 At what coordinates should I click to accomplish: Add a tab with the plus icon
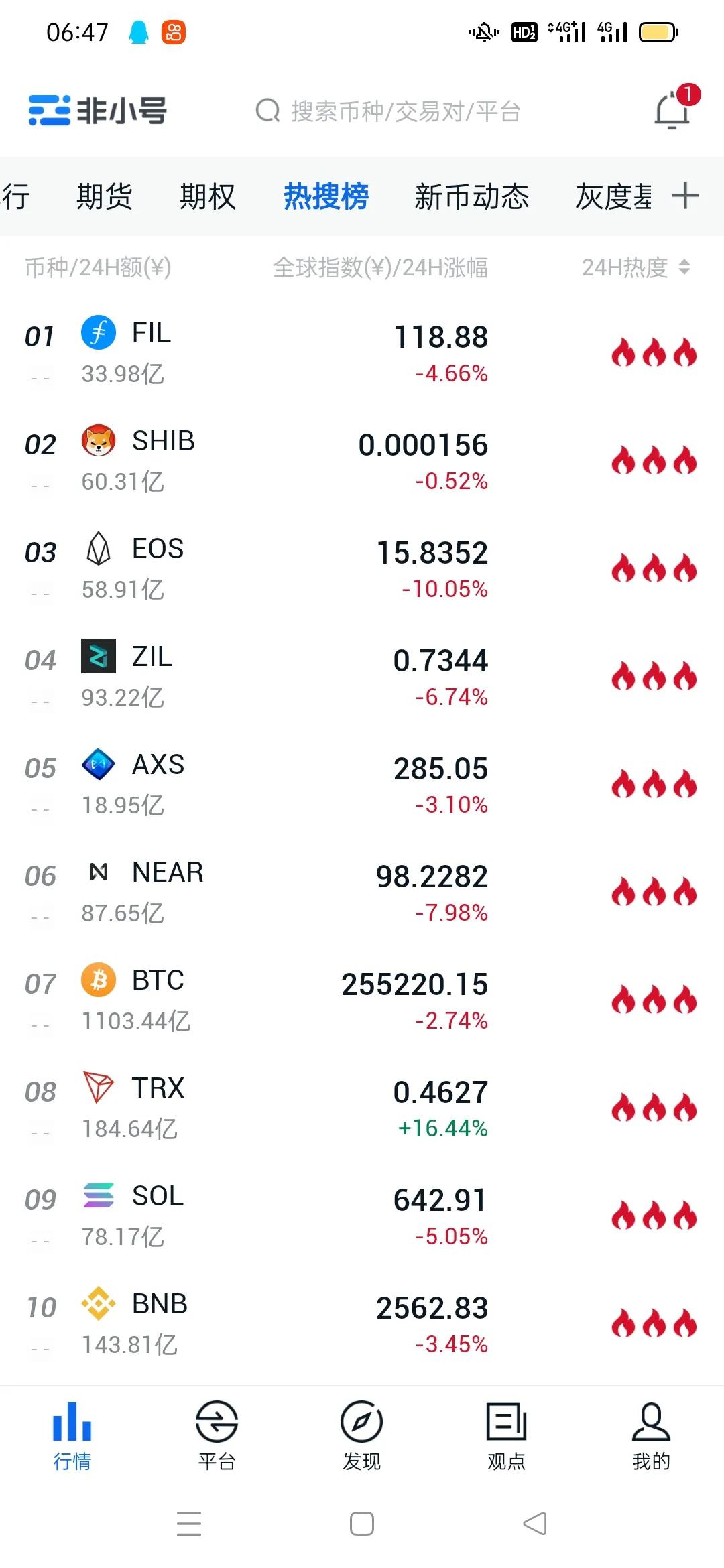point(685,196)
